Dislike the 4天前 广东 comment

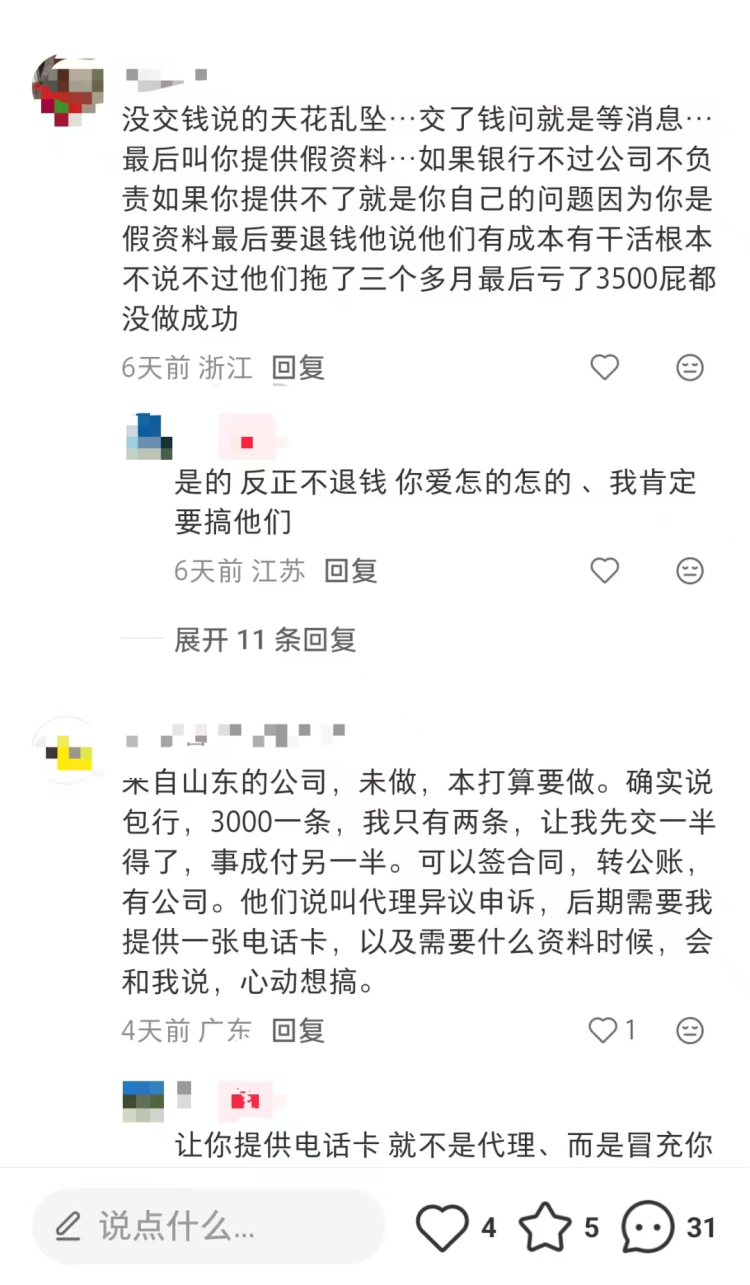pos(689,1030)
